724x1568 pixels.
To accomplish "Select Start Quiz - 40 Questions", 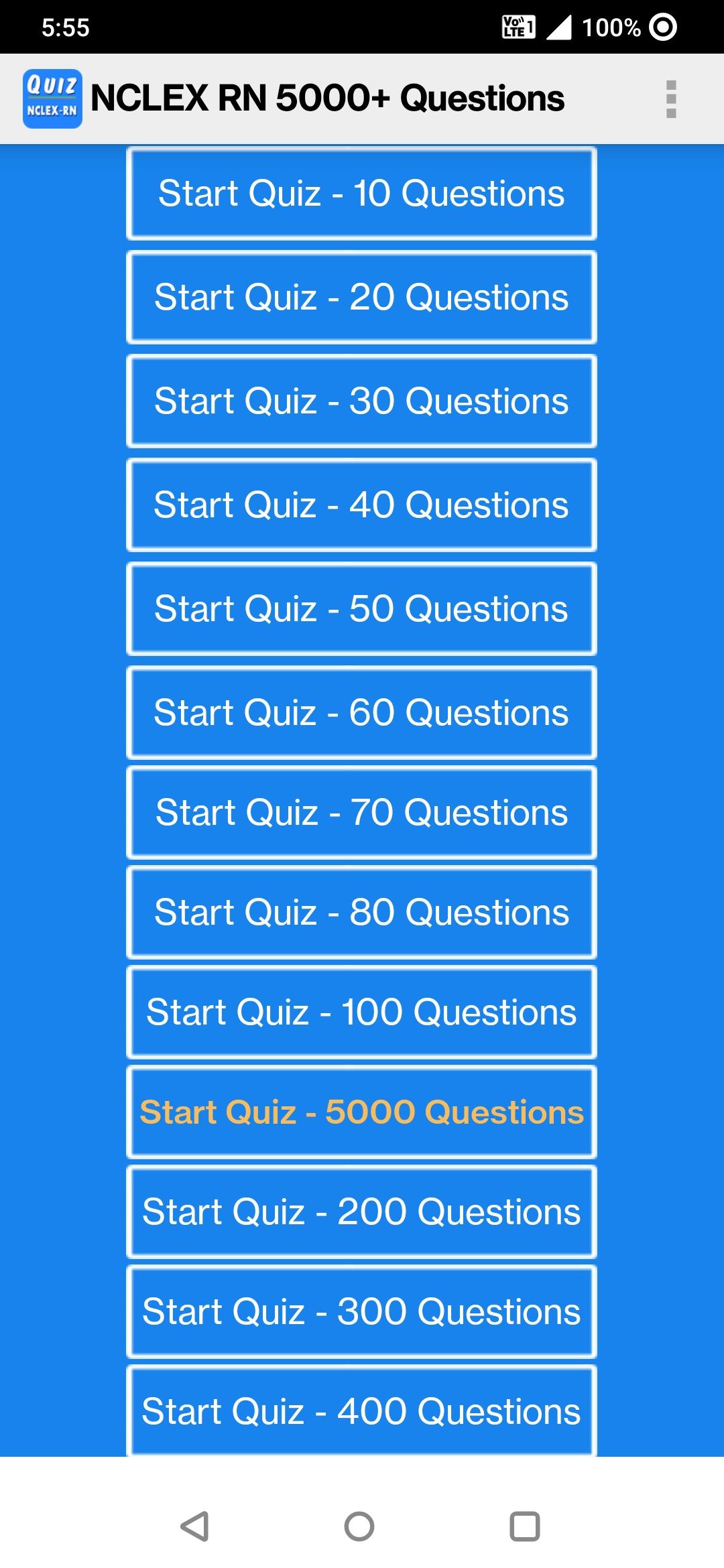I will [x=361, y=505].
